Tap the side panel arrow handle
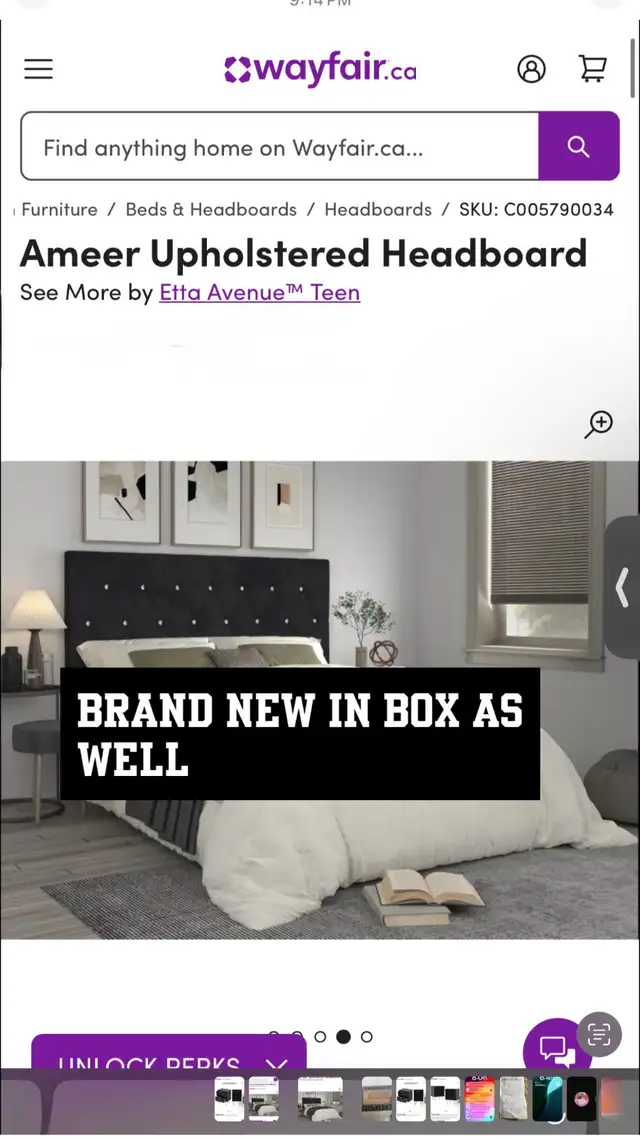Viewport: 640px width, 1138px height. pos(623,587)
